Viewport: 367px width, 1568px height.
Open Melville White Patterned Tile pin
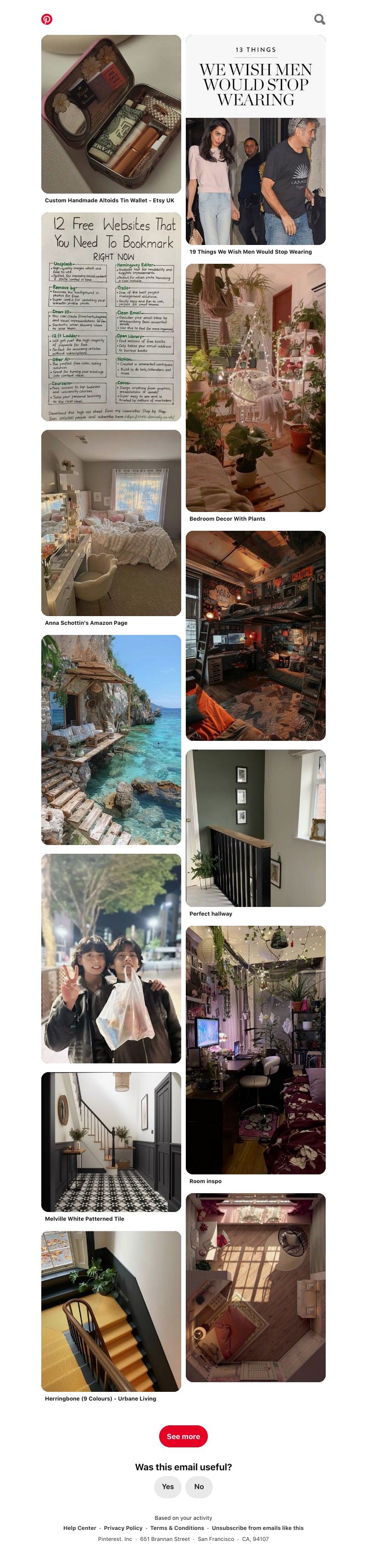(111, 1142)
